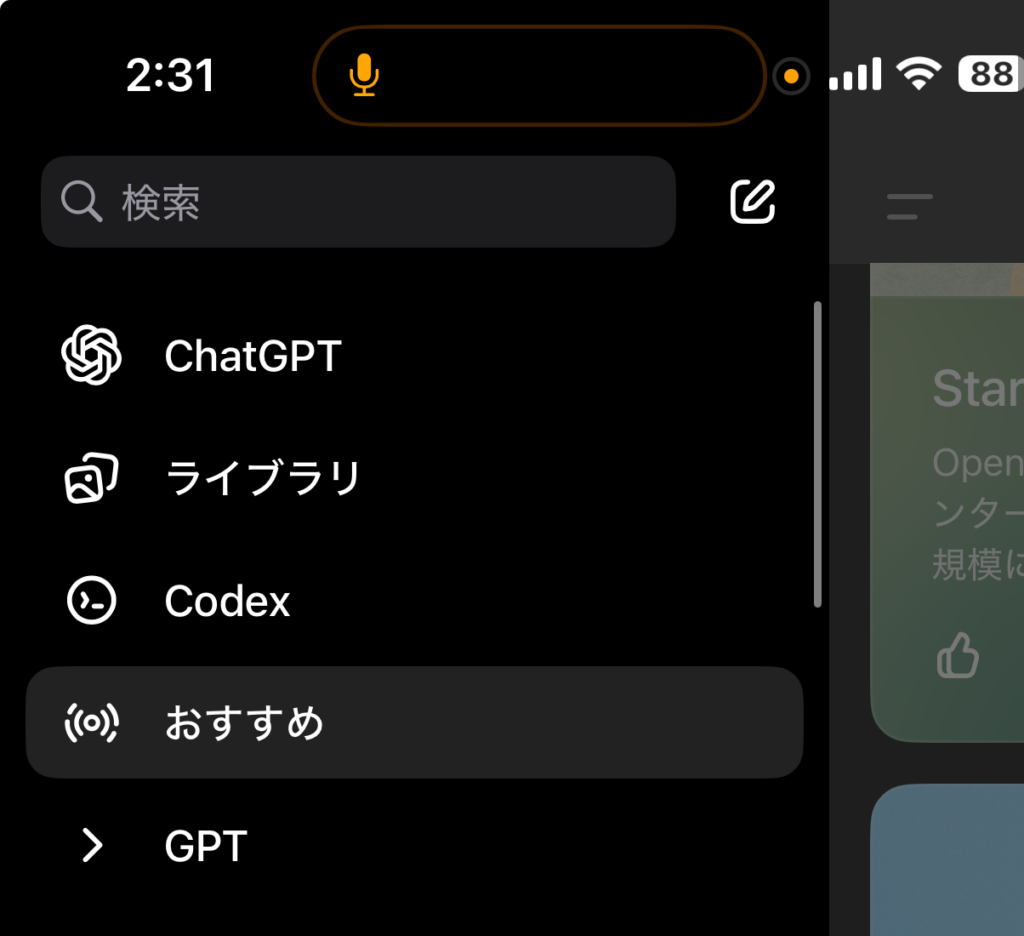1024x936 pixels.
Task: Open Codex from the sidebar
Action: point(227,601)
